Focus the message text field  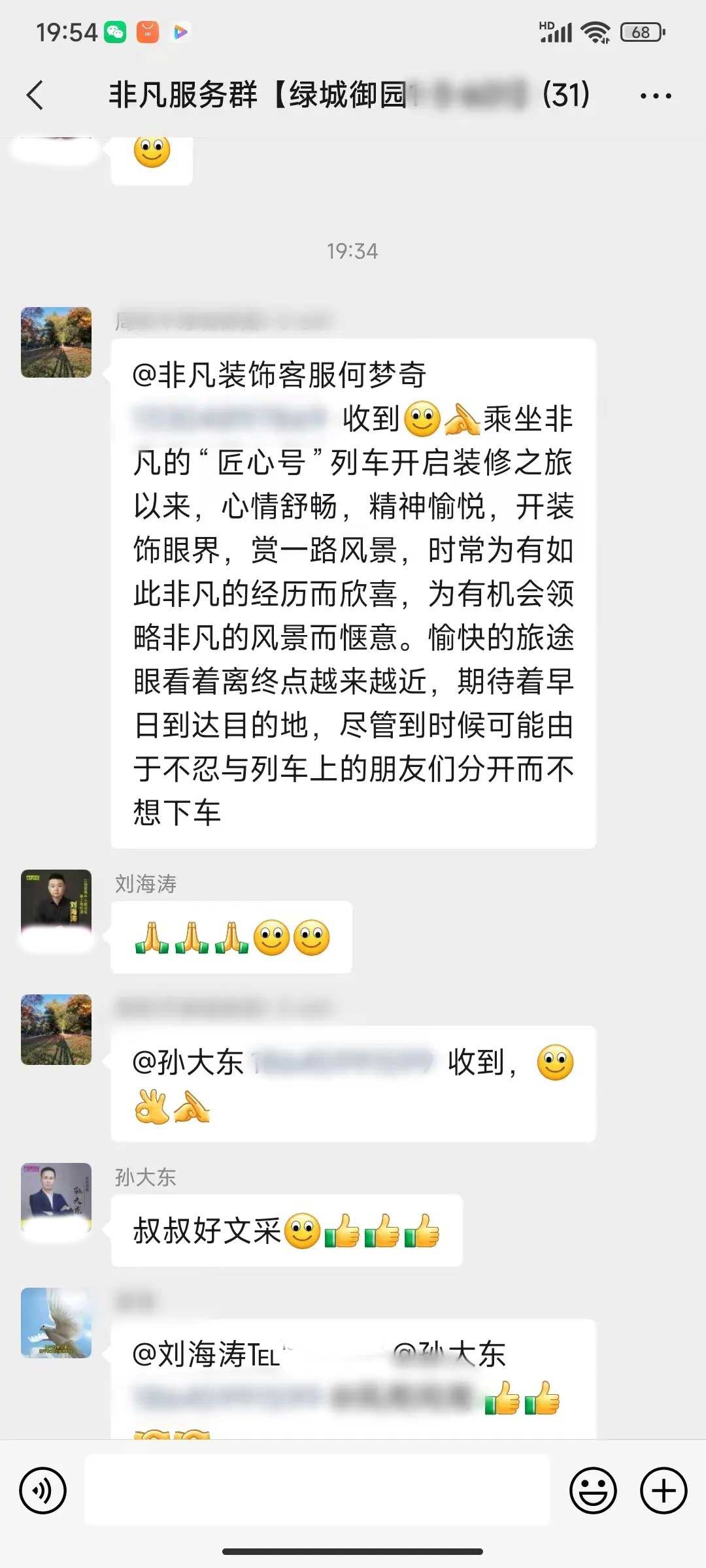[x=318, y=1490]
